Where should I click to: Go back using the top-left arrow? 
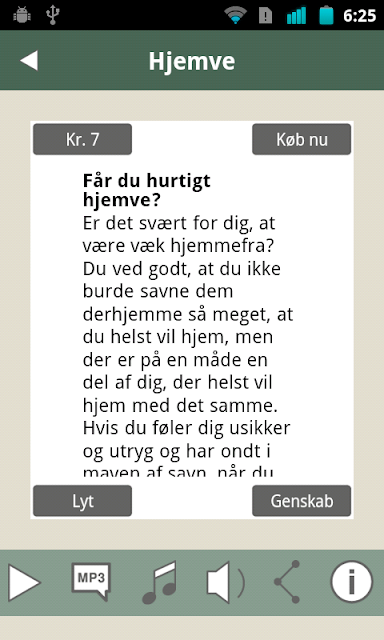29,61
